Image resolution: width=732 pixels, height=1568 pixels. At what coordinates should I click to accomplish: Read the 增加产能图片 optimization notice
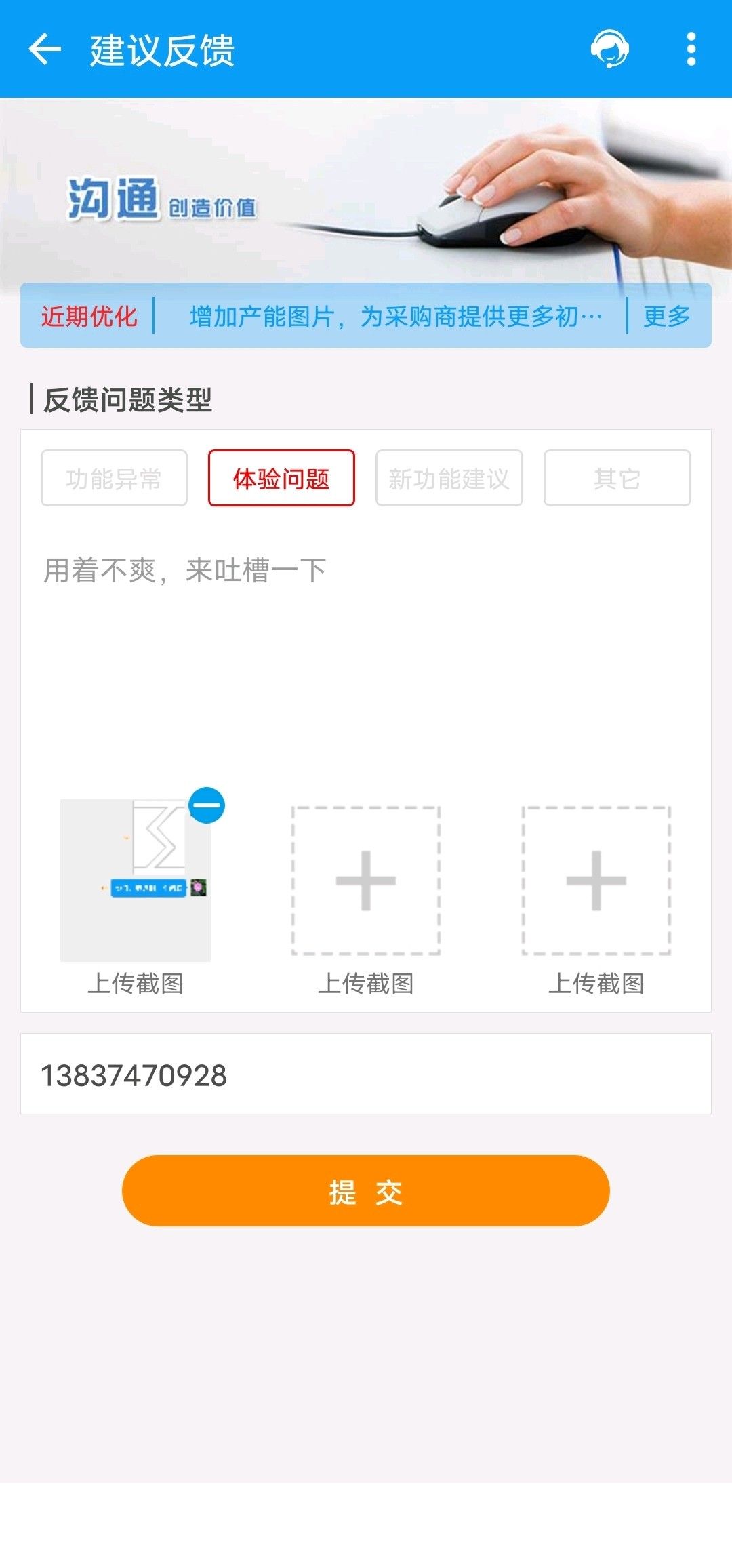(395, 316)
